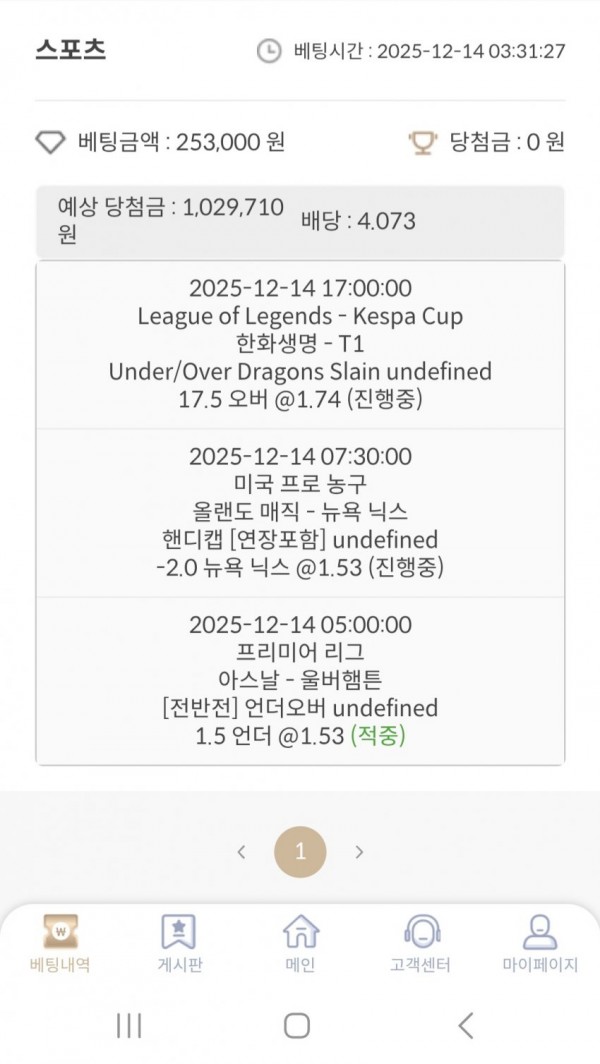Open the 베팅내역 tab
600x1064 pixels.
tap(58, 943)
